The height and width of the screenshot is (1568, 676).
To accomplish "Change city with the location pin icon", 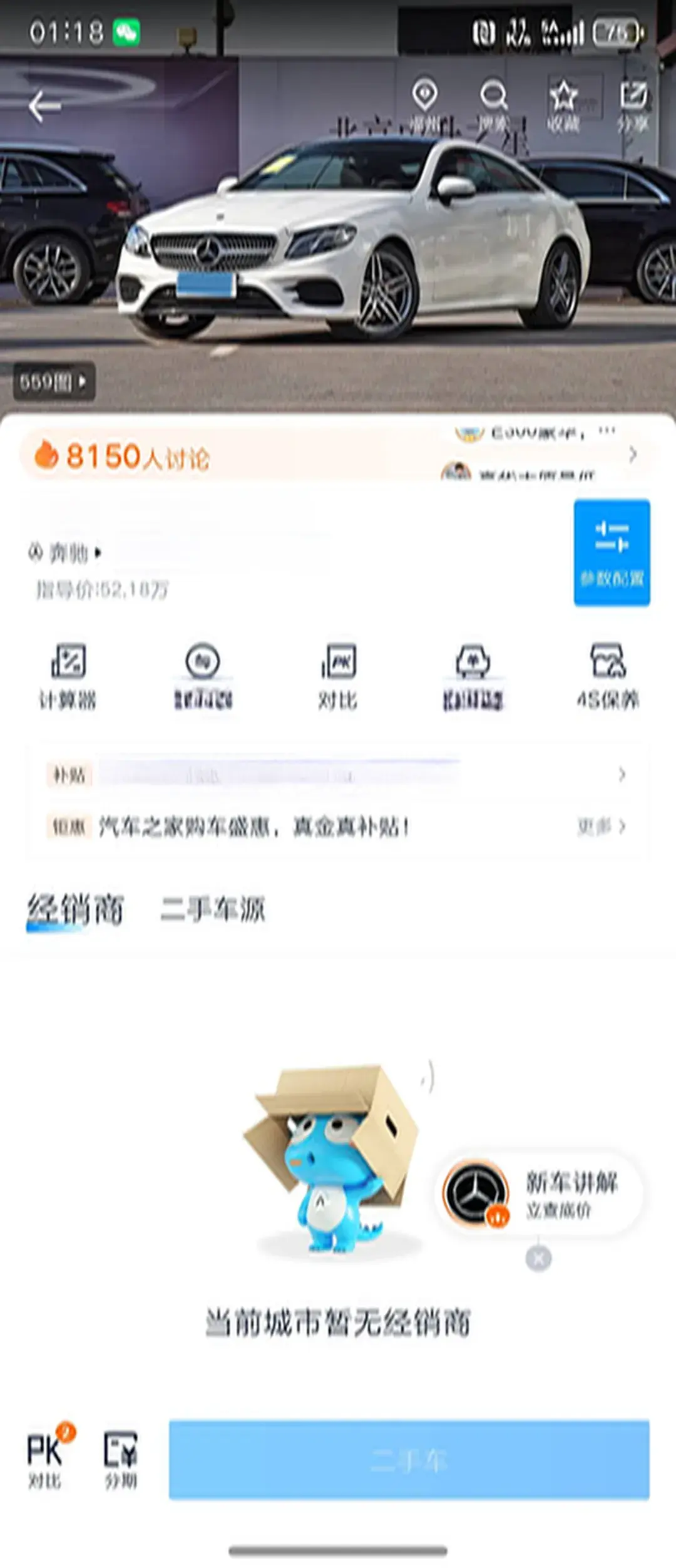I will click(x=425, y=106).
